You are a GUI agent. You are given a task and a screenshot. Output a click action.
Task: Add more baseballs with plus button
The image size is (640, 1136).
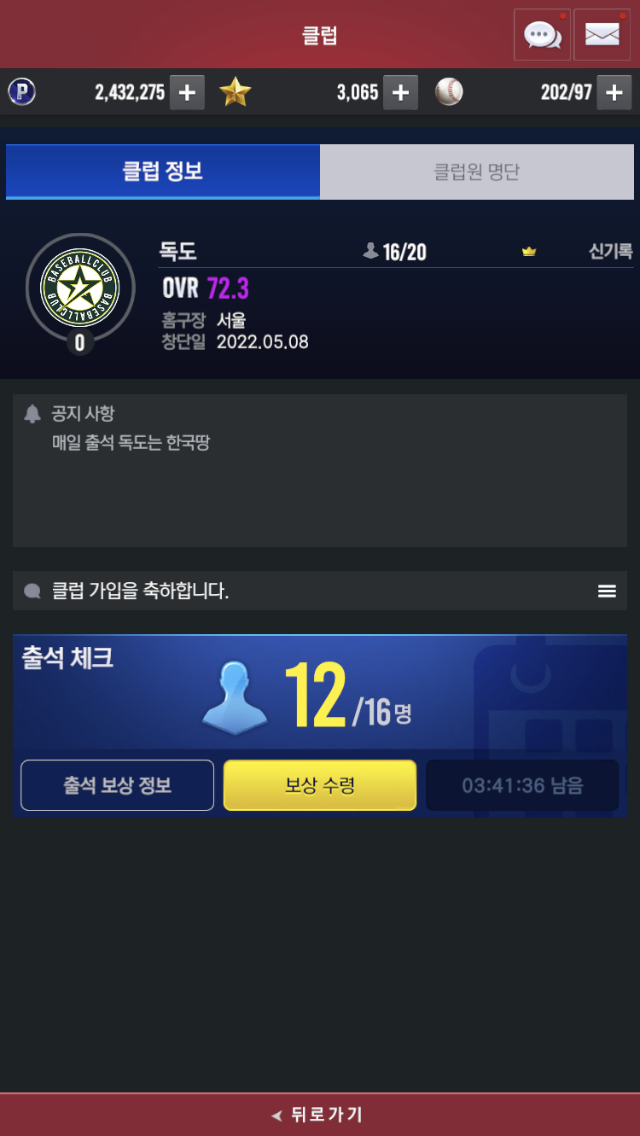614,93
